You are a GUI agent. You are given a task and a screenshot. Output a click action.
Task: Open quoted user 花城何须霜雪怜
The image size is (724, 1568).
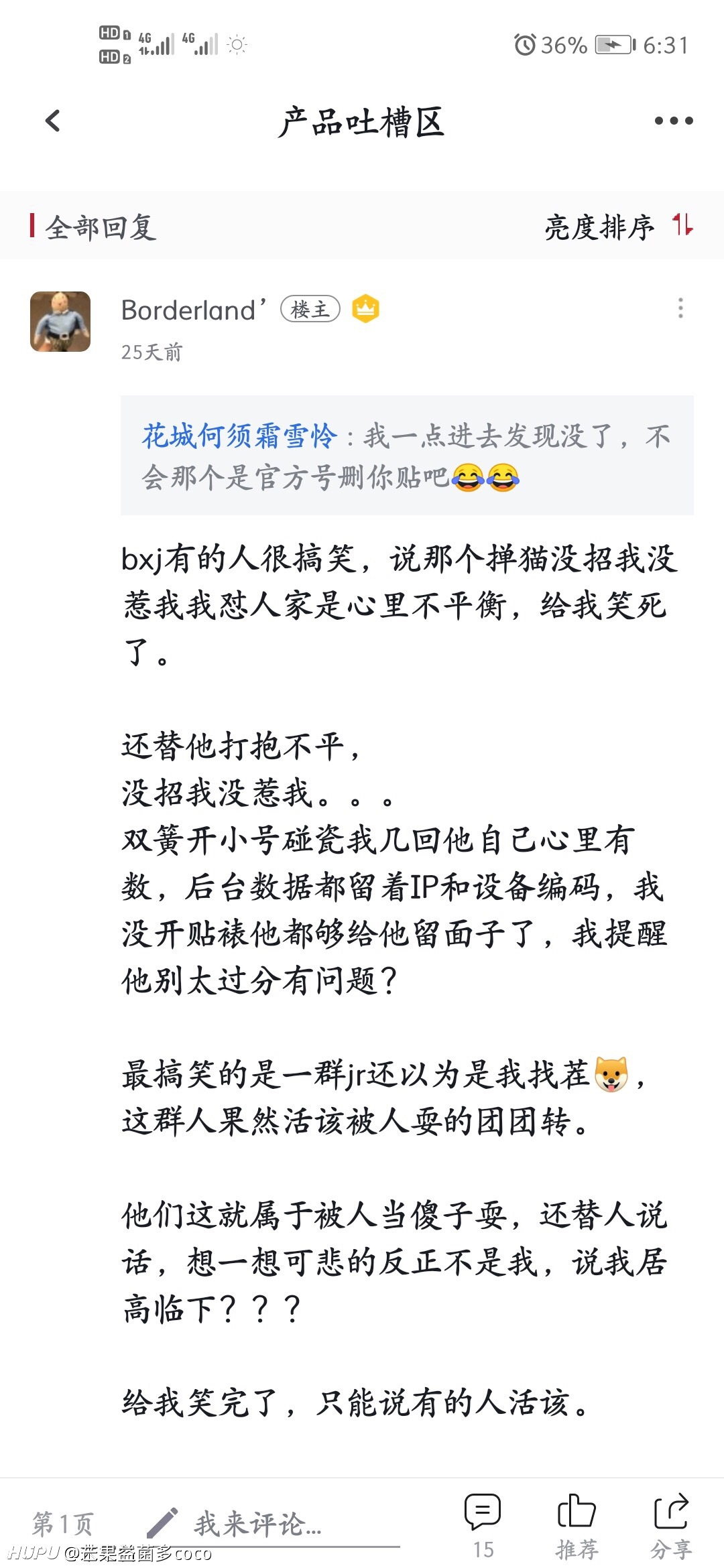pyautogui.click(x=239, y=436)
